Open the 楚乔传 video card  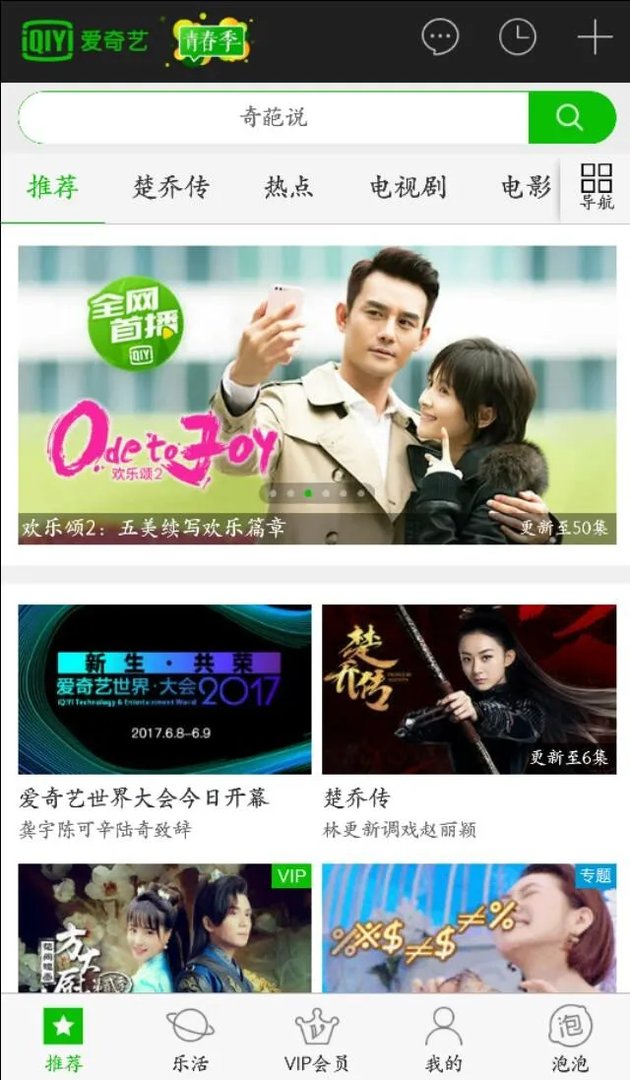click(469, 690)
